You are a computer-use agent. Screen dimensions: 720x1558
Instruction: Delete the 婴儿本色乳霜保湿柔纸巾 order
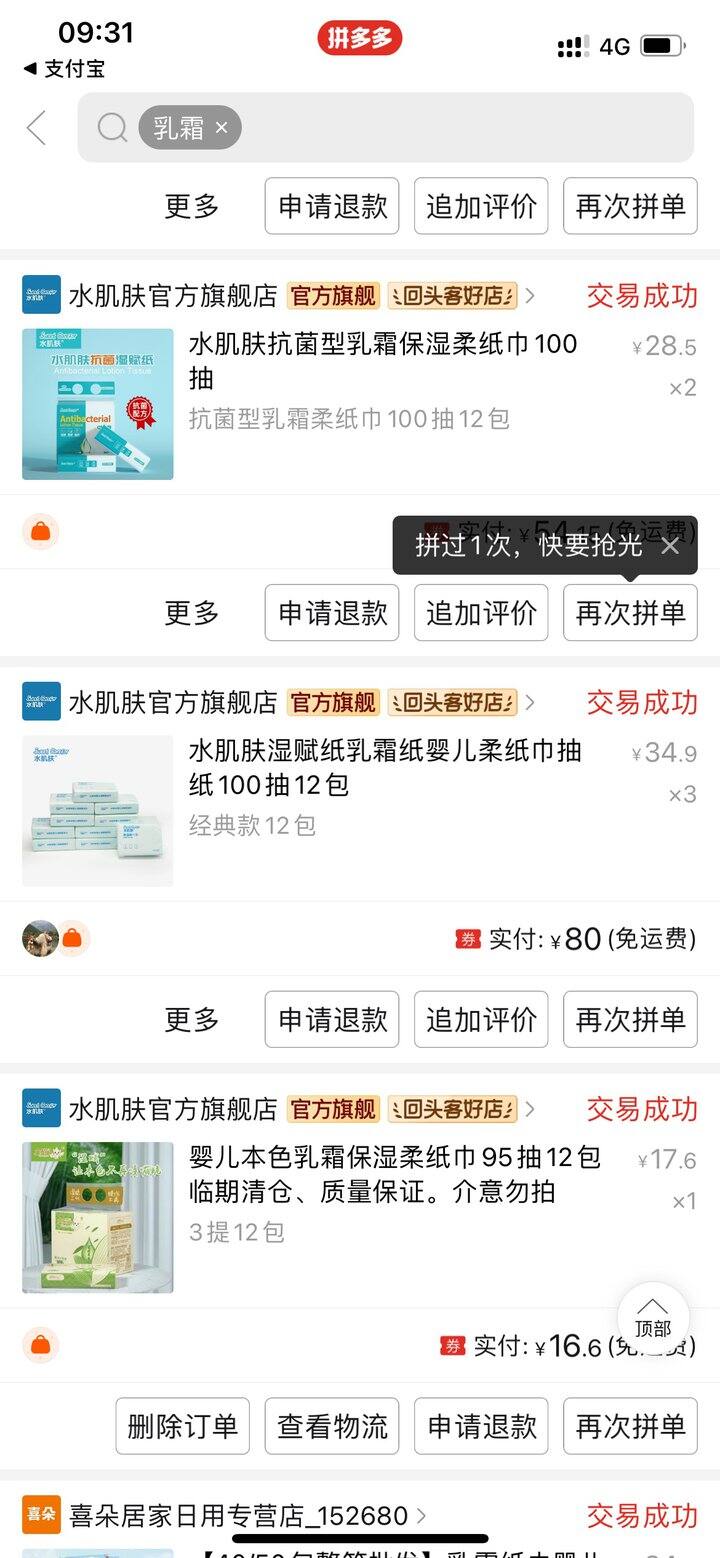tap(182, 1426)
